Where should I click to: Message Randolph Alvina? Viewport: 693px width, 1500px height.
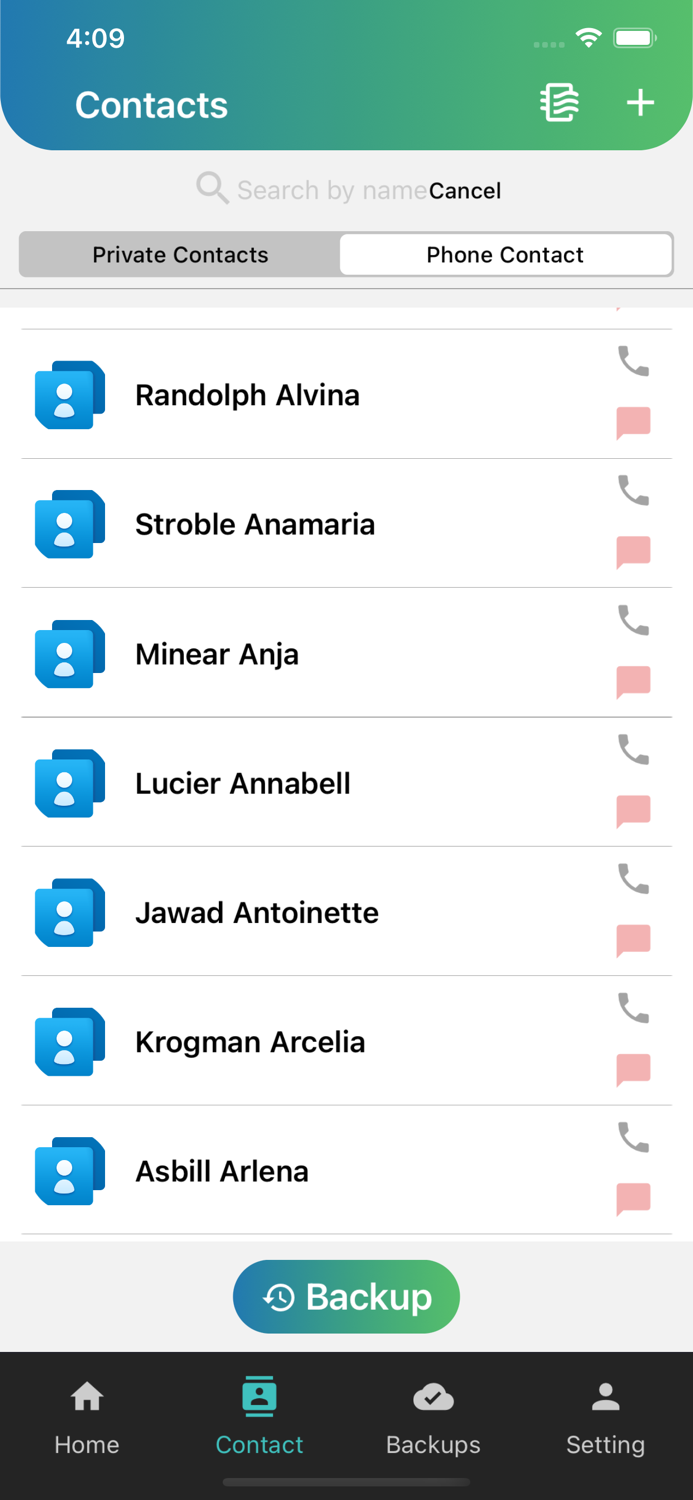(x=634, y=423)
